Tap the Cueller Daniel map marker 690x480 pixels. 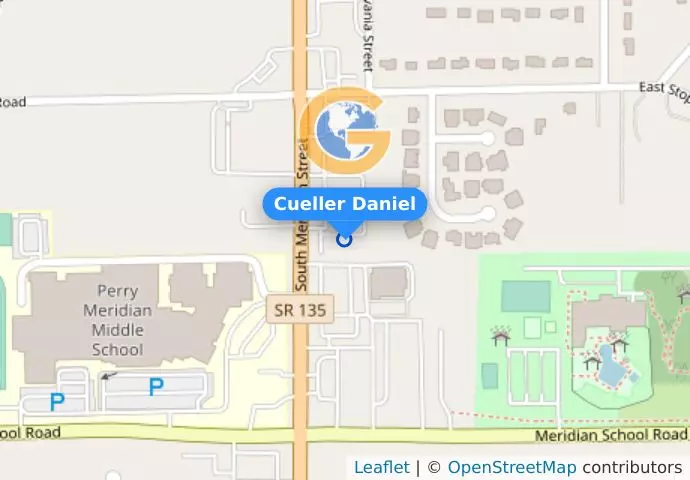(x=345, y=239)
